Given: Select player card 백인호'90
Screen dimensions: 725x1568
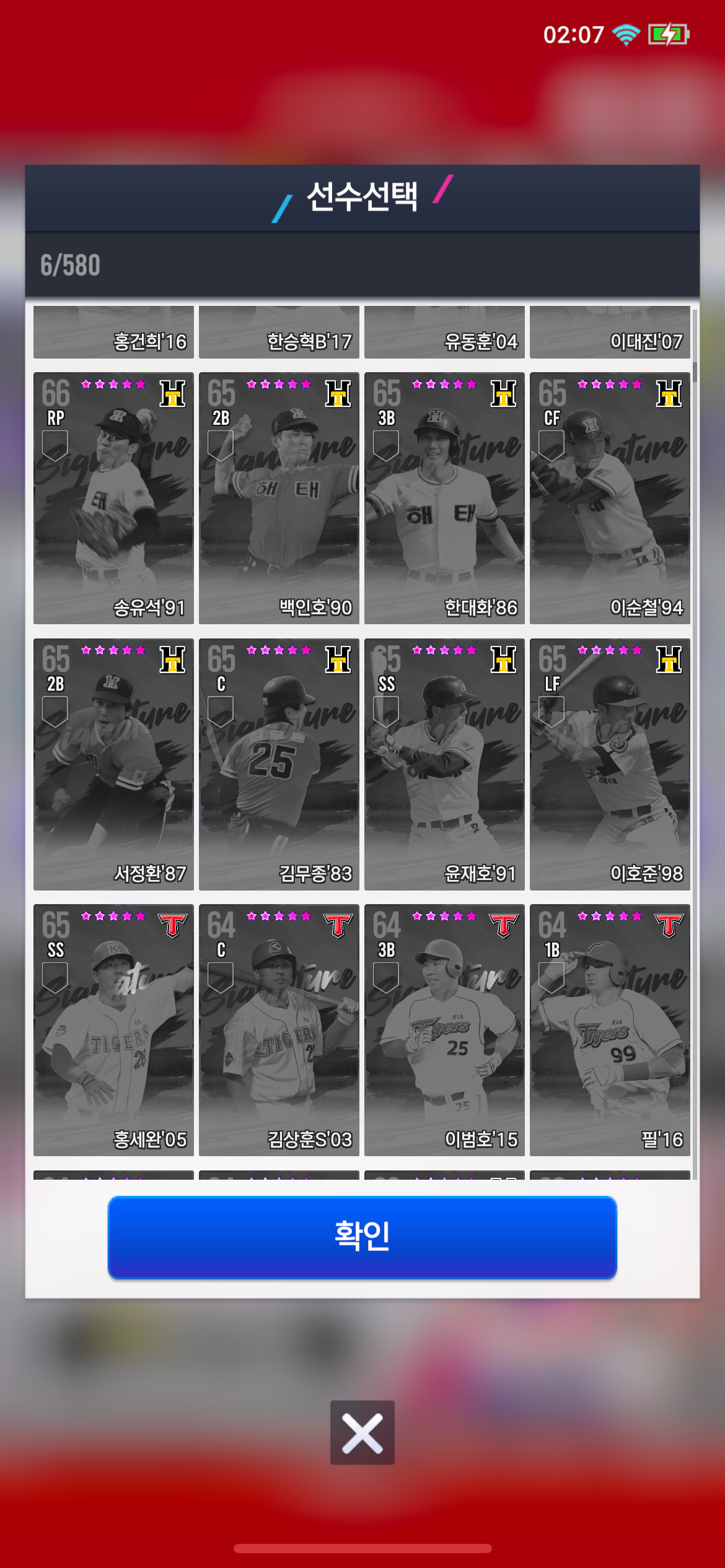Looking at the screenshot, I should 279,498.
